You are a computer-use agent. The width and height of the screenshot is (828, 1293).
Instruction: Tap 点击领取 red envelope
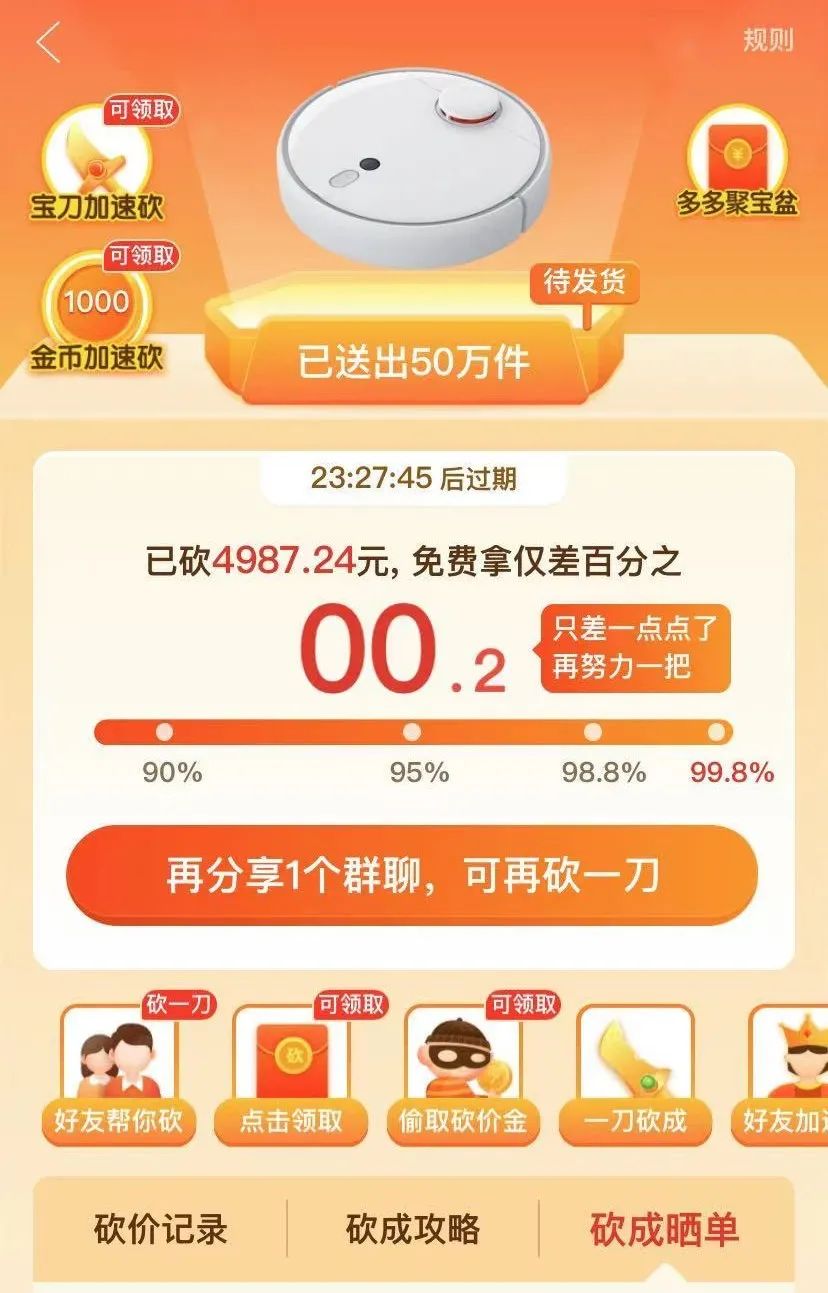[x=291, y=1074]
